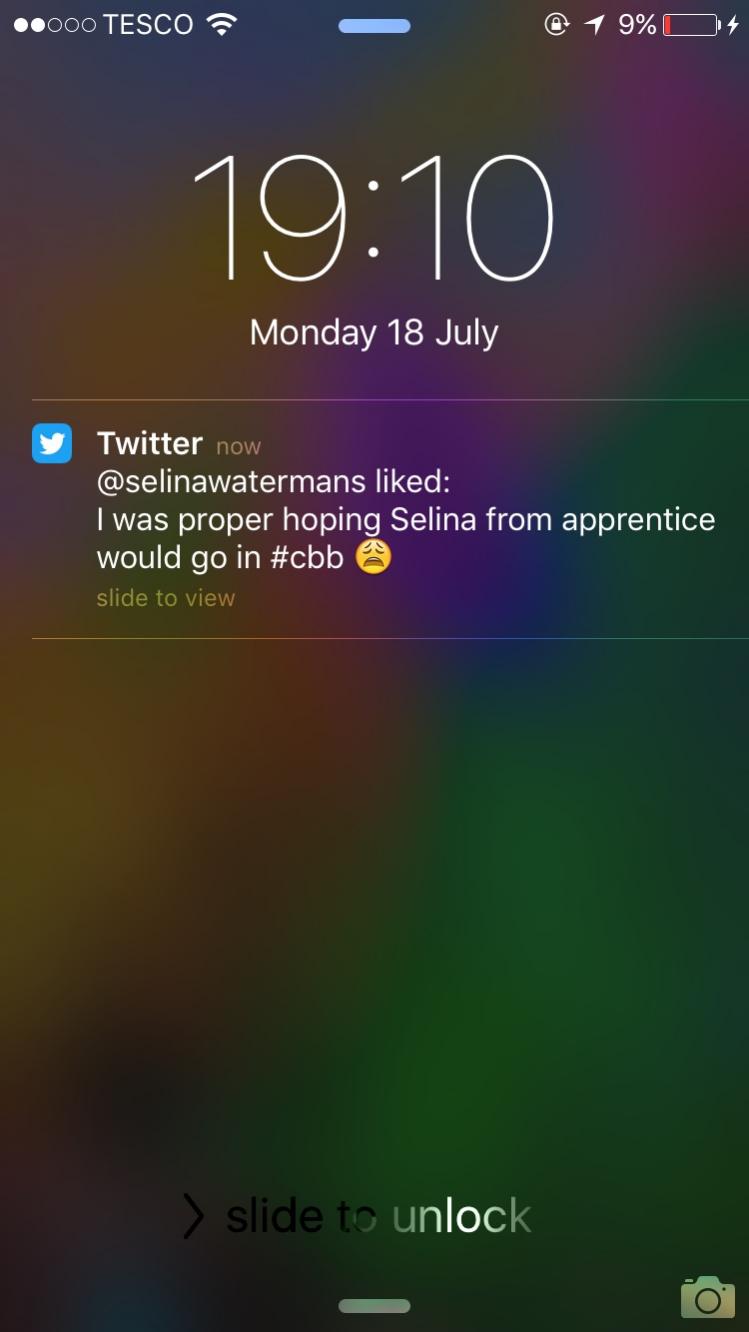Image resolution: width=749 pixels, height=1332 pixels.
Task: Tap the camera shortcut icon
Action: (707, 1297)
